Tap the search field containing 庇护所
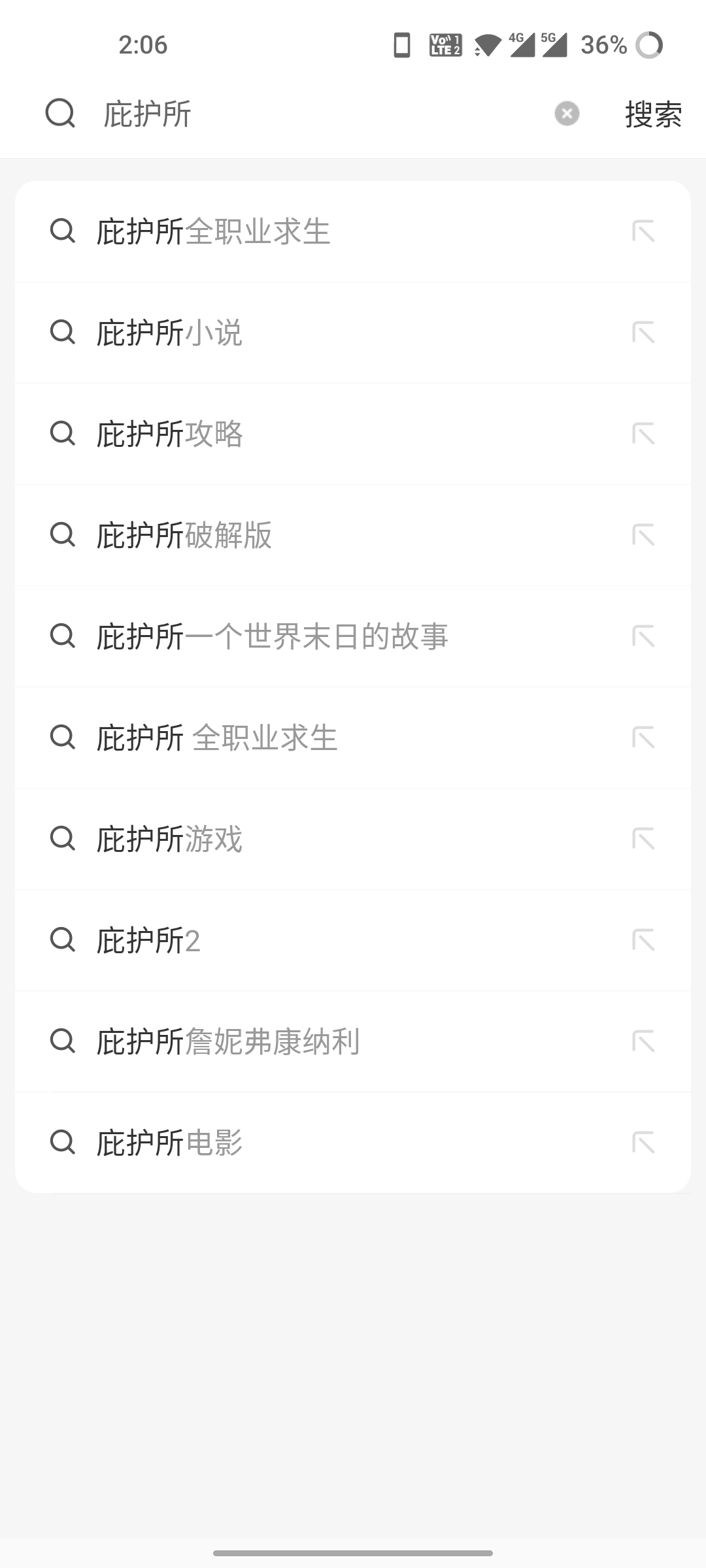 click(x=314, y=114)
